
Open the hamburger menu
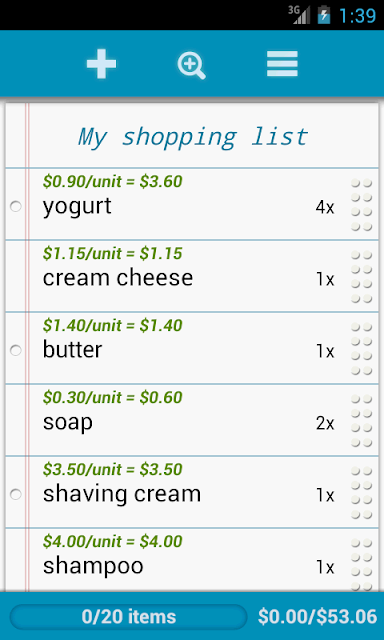point(282,64)
